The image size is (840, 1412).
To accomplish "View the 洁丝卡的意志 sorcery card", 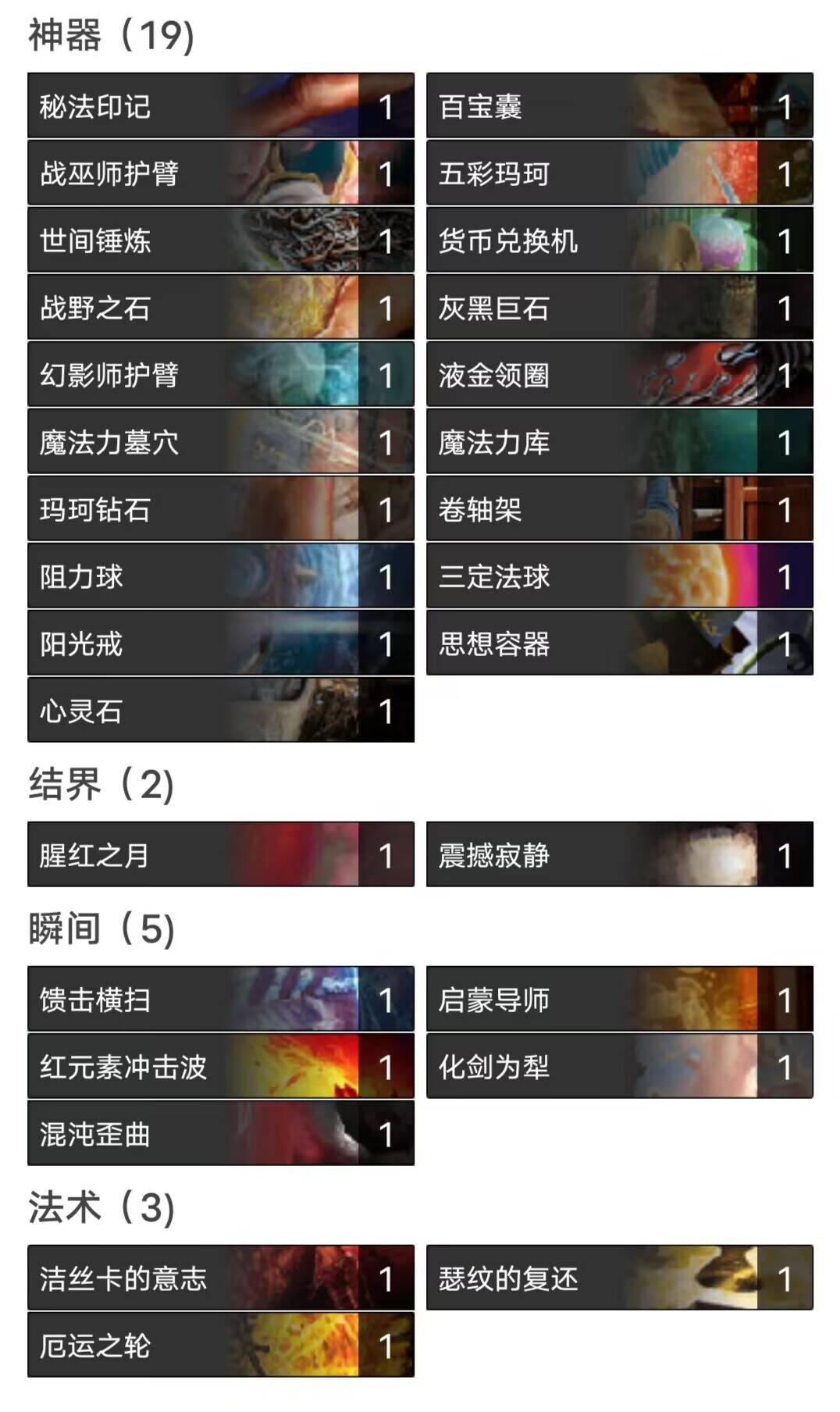I will coord(220,1278).
